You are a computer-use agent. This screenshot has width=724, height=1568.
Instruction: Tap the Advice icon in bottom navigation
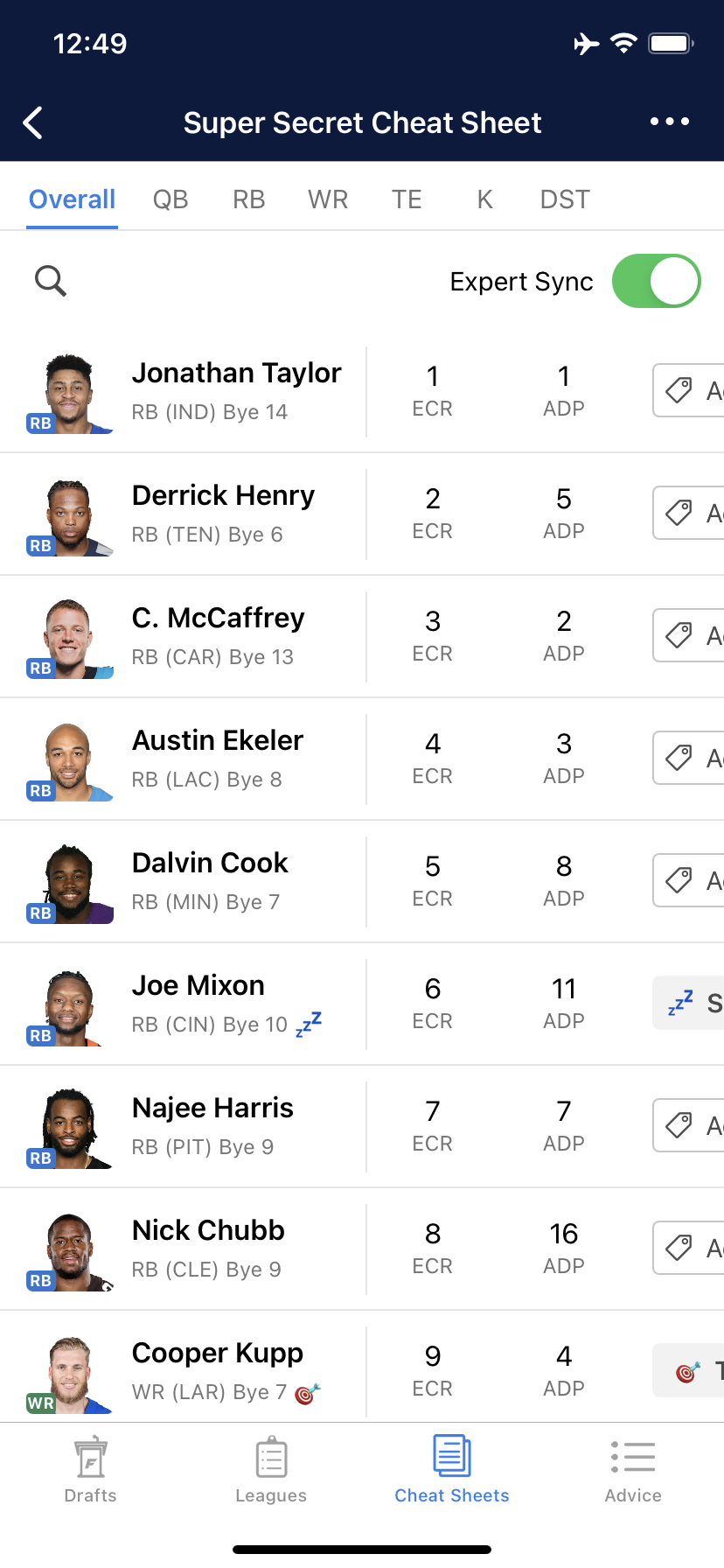pyautogui.click(x=632, y=1468)
